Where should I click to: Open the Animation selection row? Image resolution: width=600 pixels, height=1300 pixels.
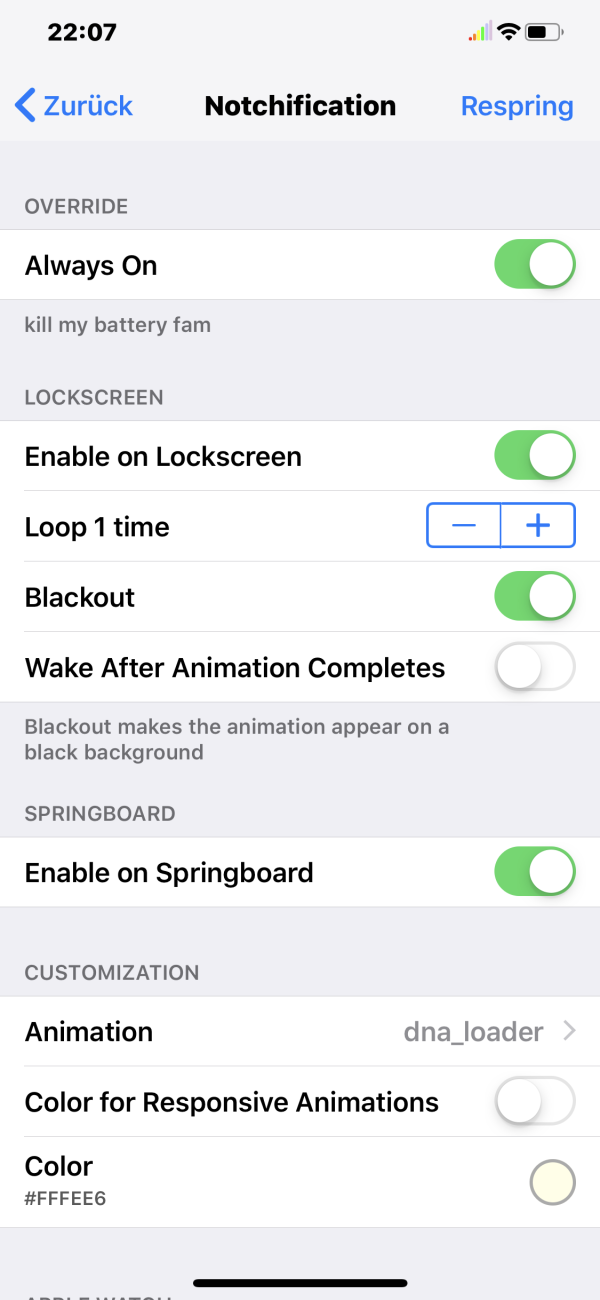coord(300,1032)
